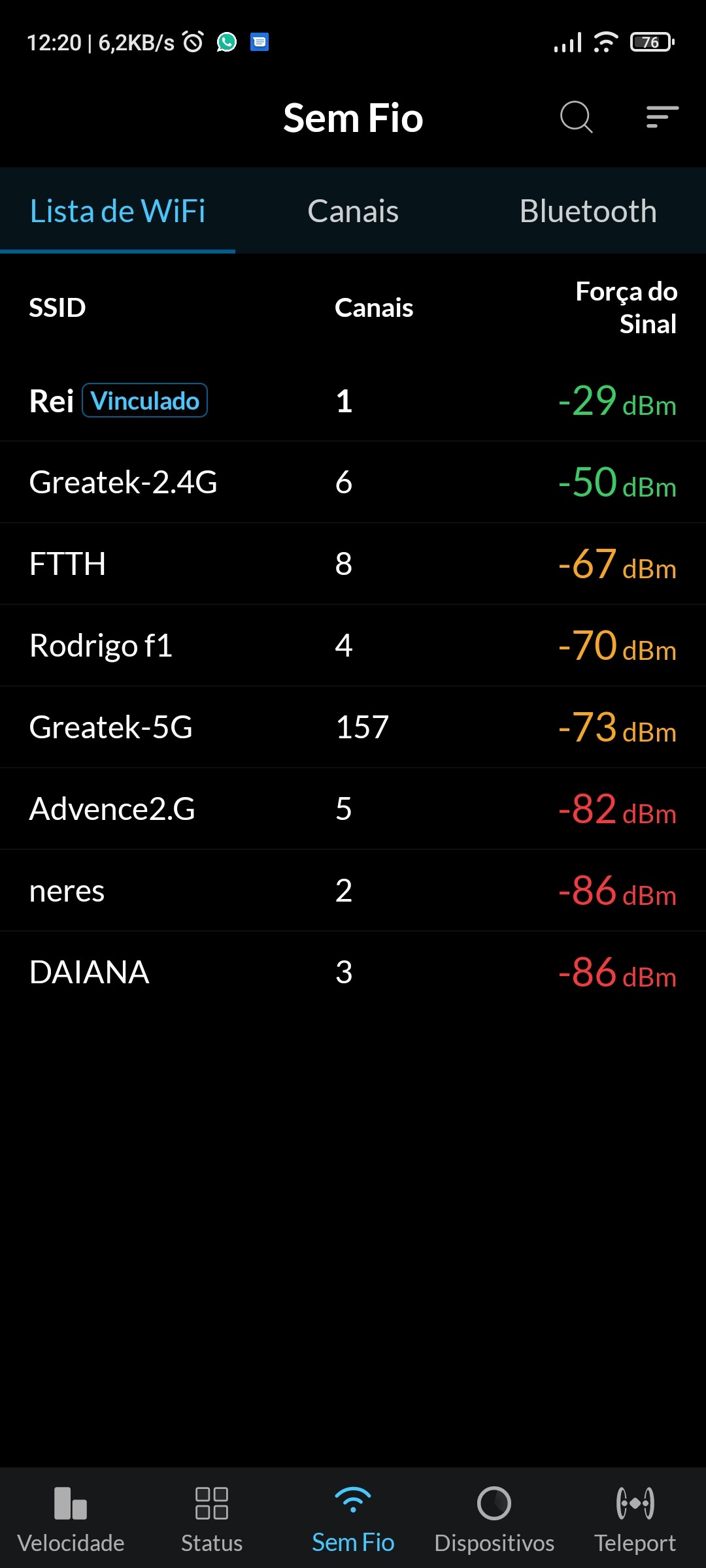
Task: Switch to the Canais tab
Action: pos(353,211)
